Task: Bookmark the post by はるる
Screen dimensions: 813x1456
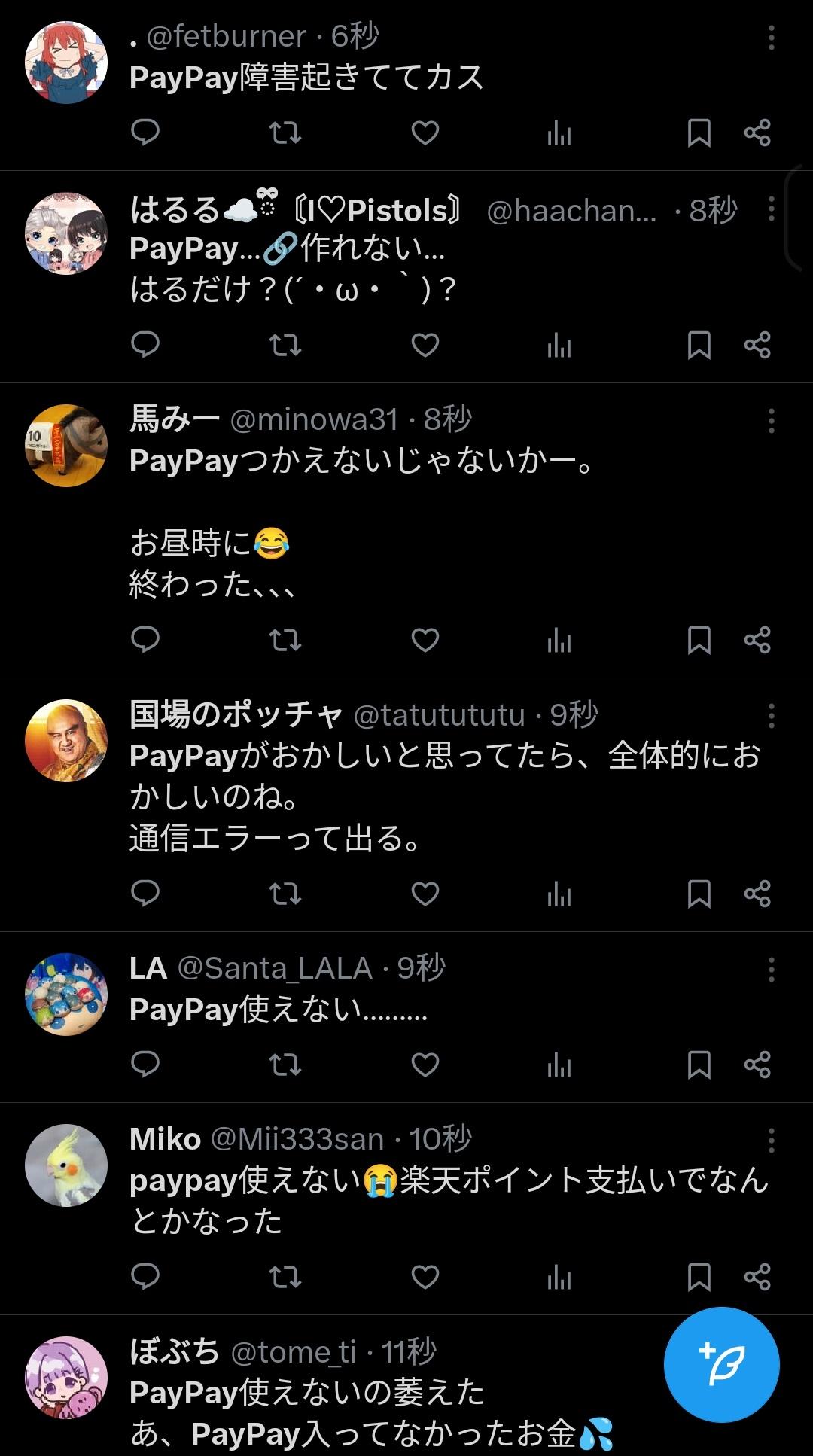Action: click(x=699, y=346)
